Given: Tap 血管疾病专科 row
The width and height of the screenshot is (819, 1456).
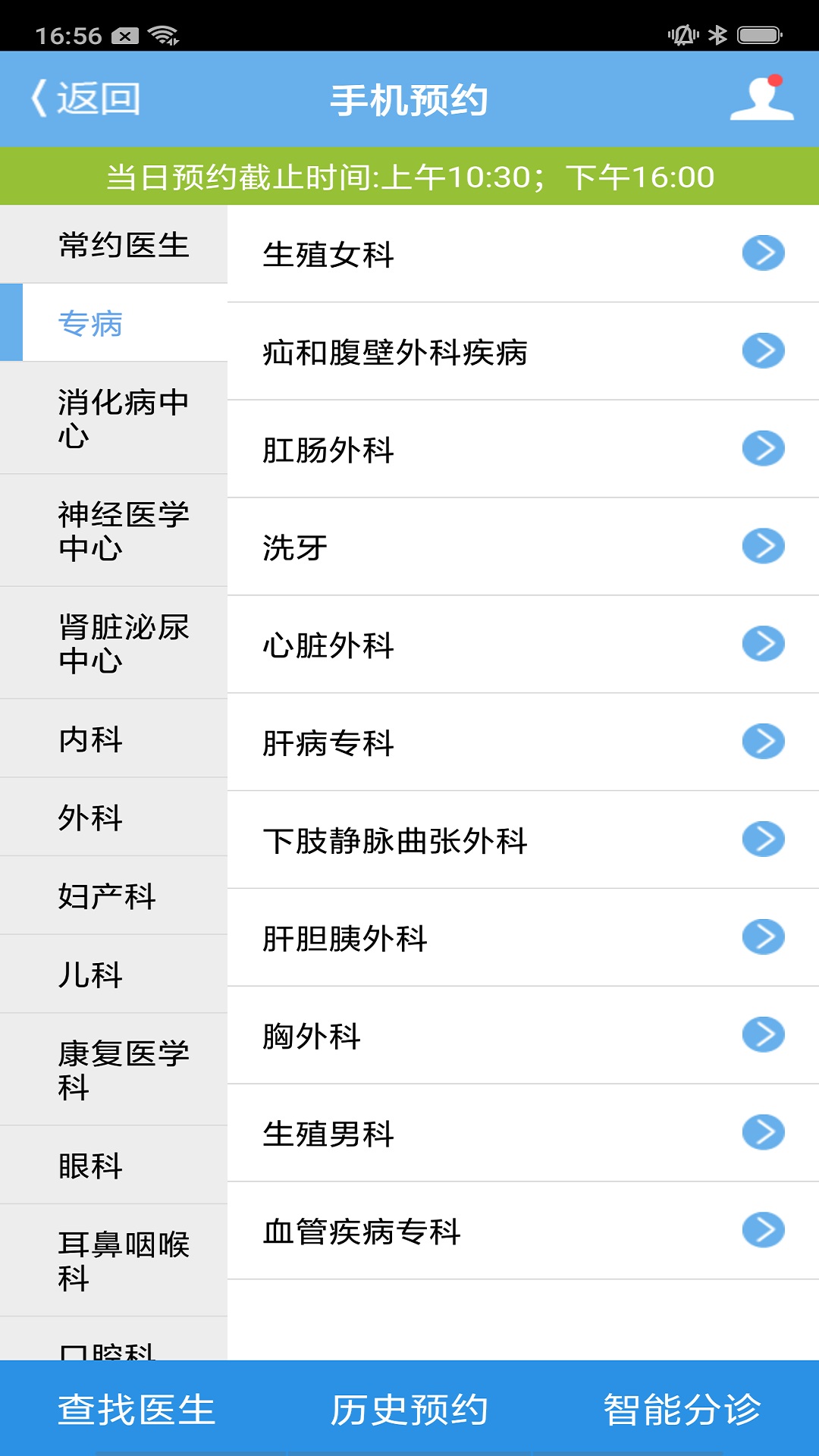Looking at the screenshot, I should pyautogui.click(x=523, y=1231).
